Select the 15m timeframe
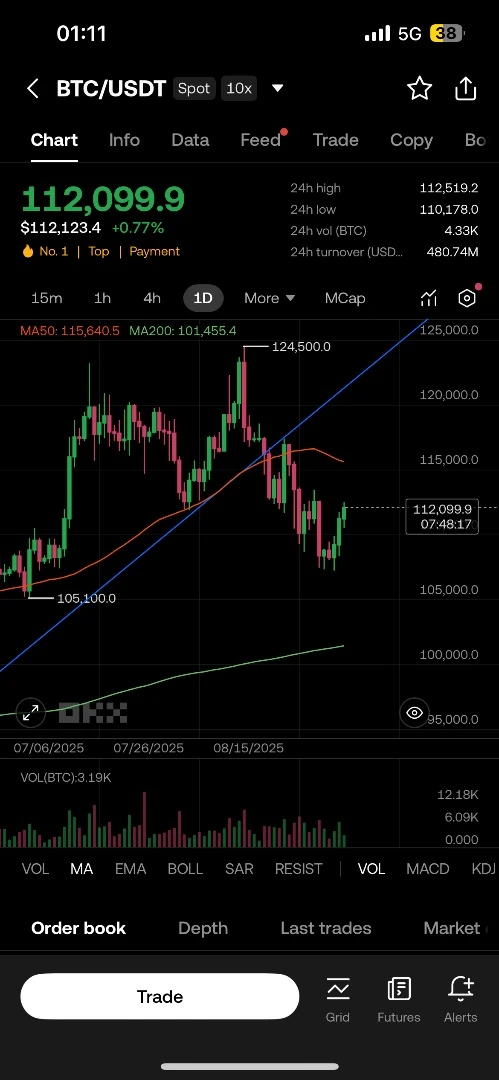The image size is (499, 1080). 47,298
